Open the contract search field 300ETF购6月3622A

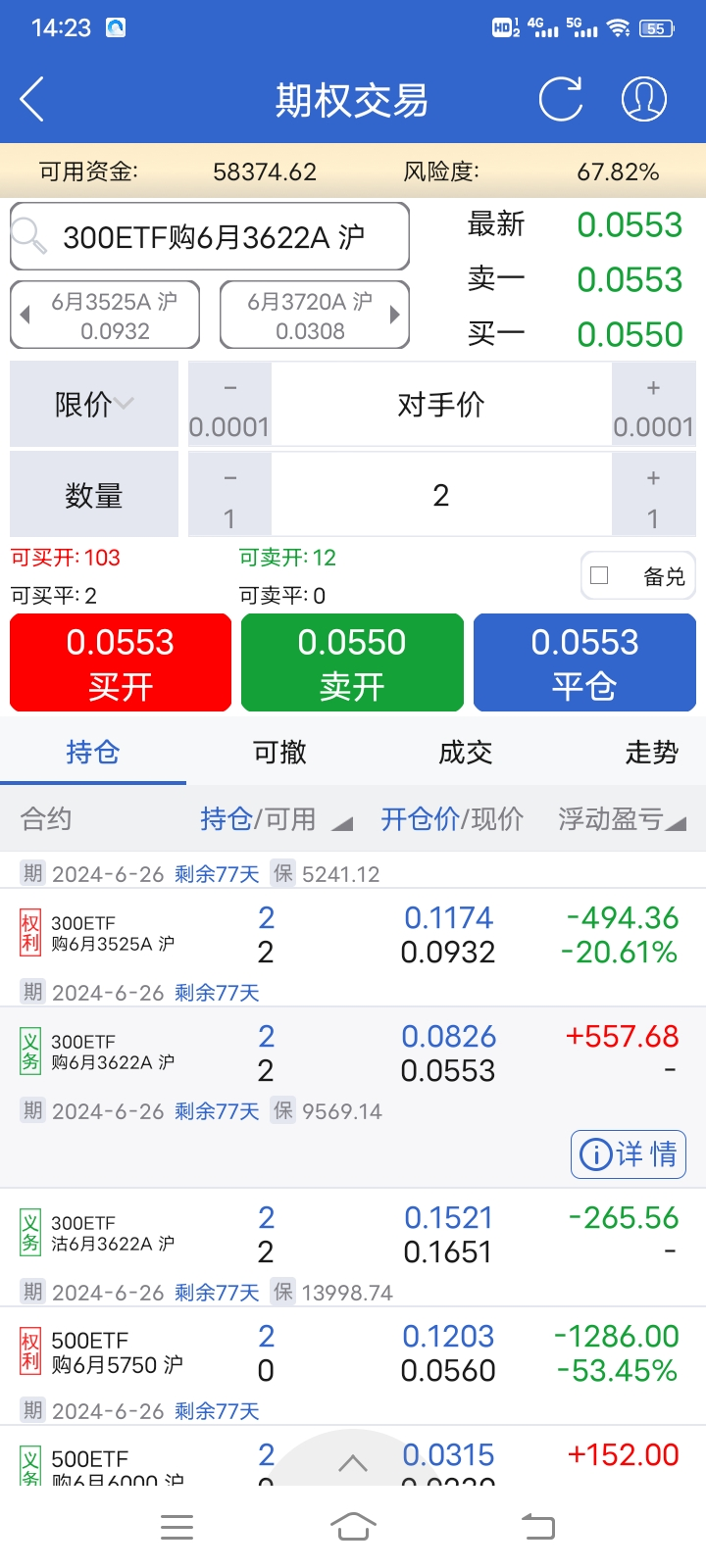point(210,236)
